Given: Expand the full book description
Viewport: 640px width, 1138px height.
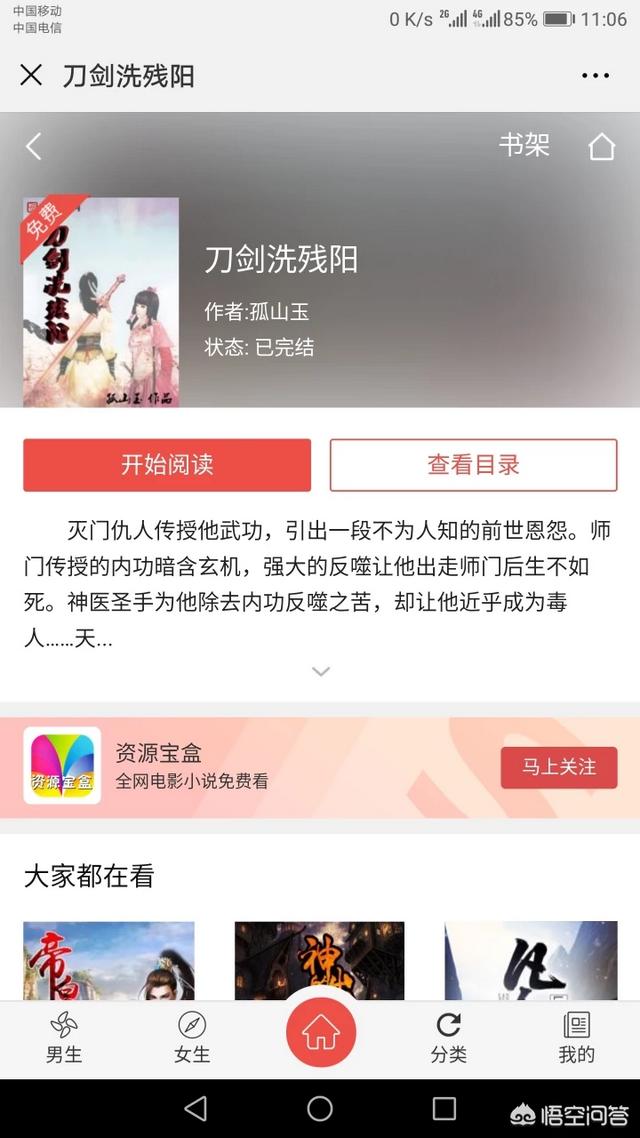Looking at the screenshot, I should pos(320,672).
